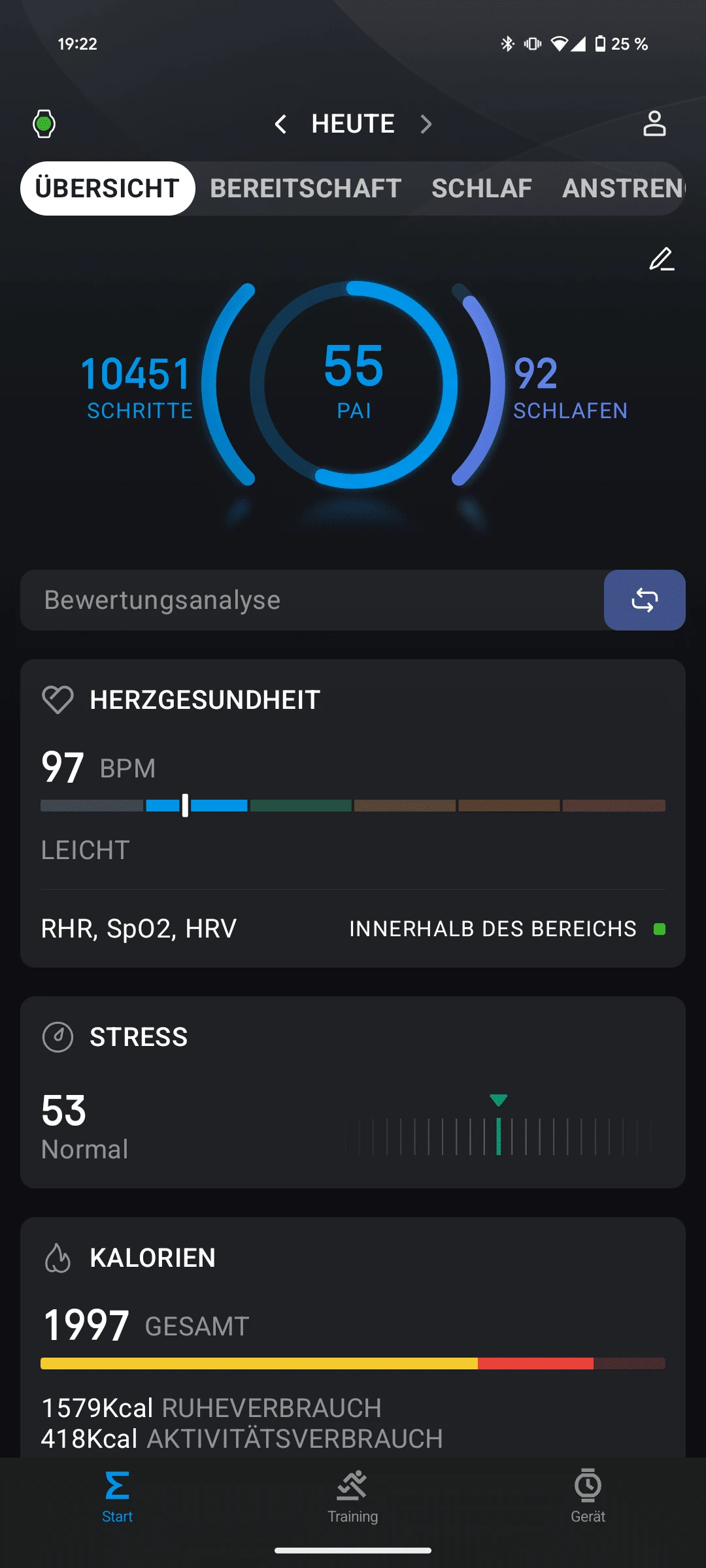This screenshot has width=706, height=1568.
Task: Open the watch device status icon
Action: click(44, 123)
